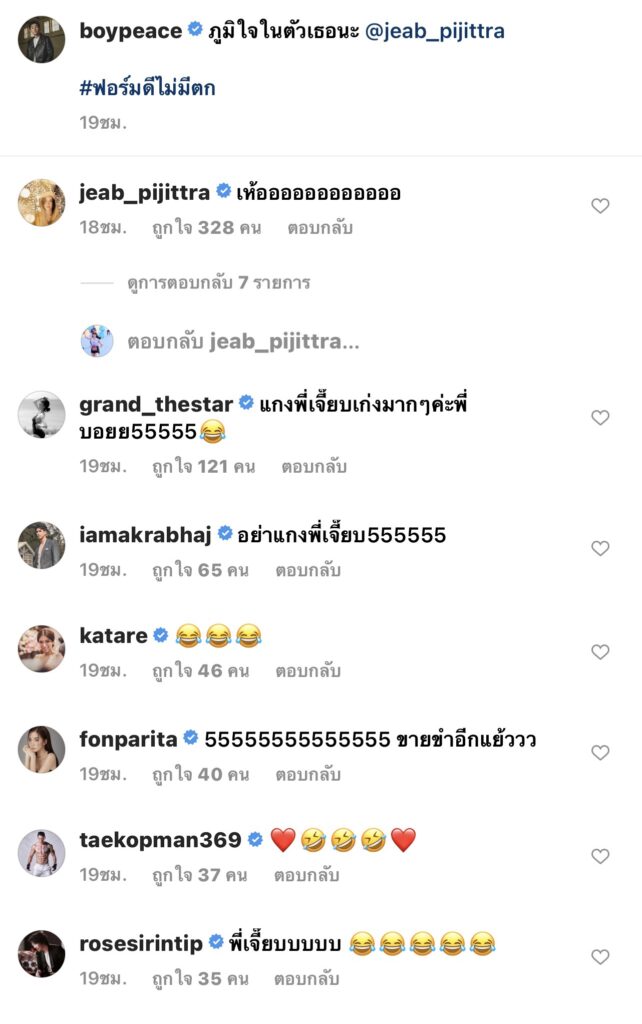View who liked taekopman369's comment
Image resolution: width=642 pixels, height=1024 pixels.
tap(199, 875)
